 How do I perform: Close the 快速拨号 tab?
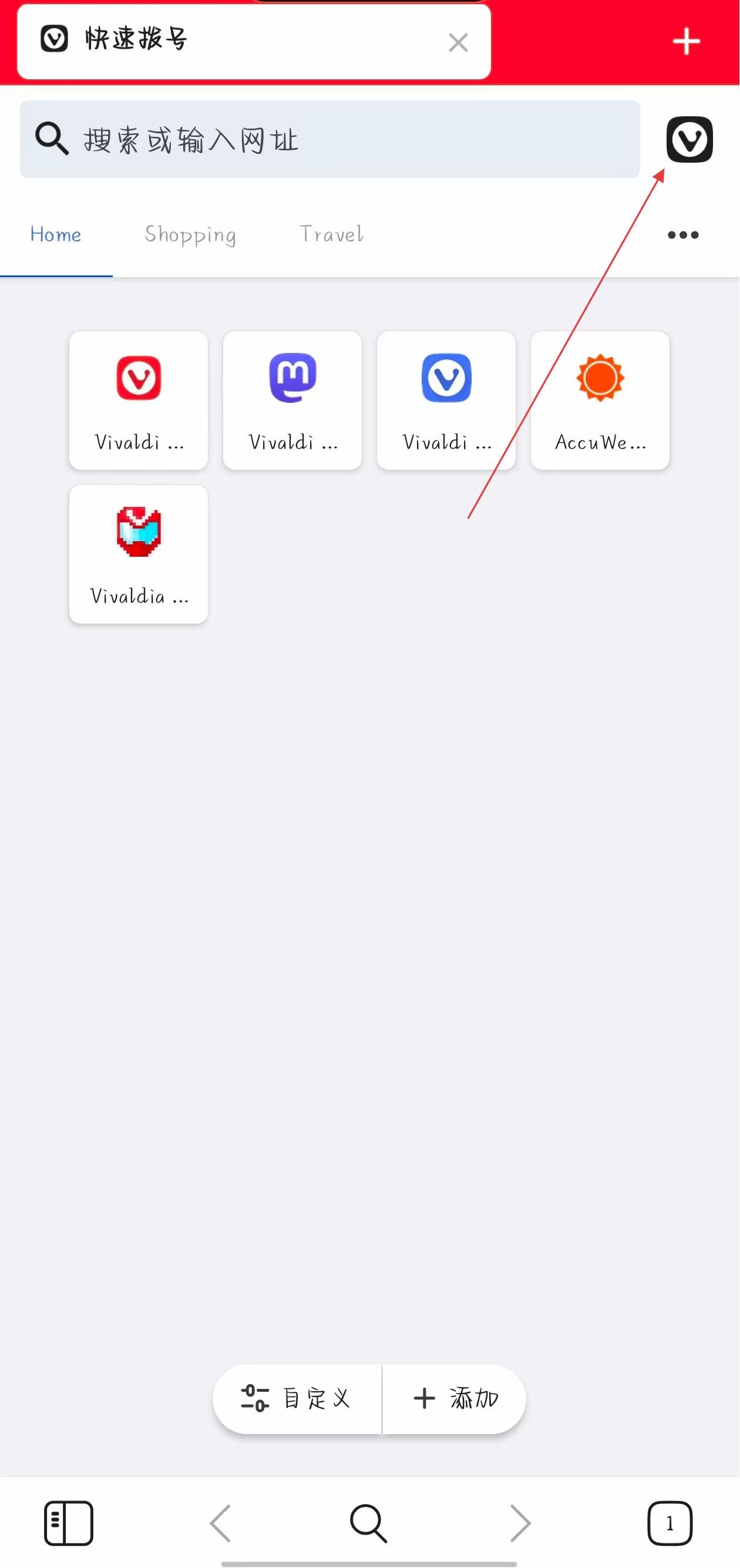(458, 43)
